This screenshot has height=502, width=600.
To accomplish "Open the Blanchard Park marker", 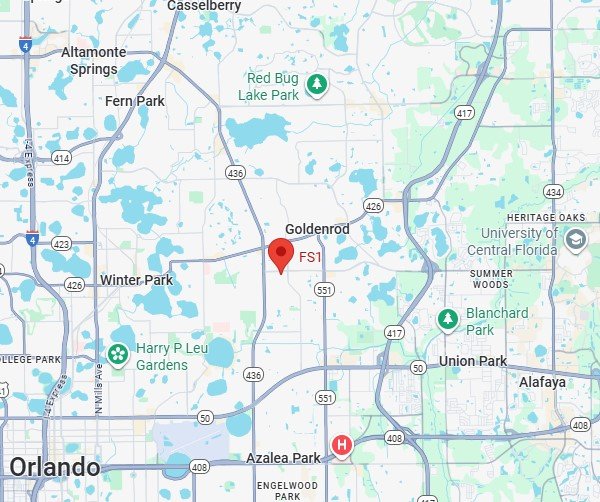I will pyautogui.click(x=449, y=319).
